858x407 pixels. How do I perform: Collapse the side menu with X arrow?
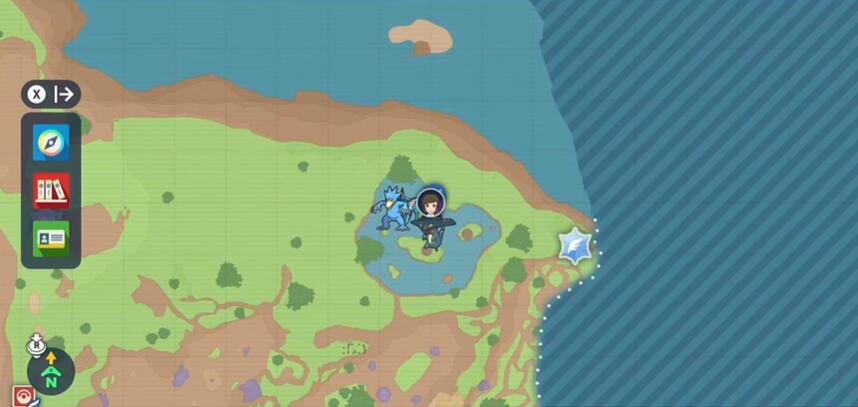click(51, 94)
